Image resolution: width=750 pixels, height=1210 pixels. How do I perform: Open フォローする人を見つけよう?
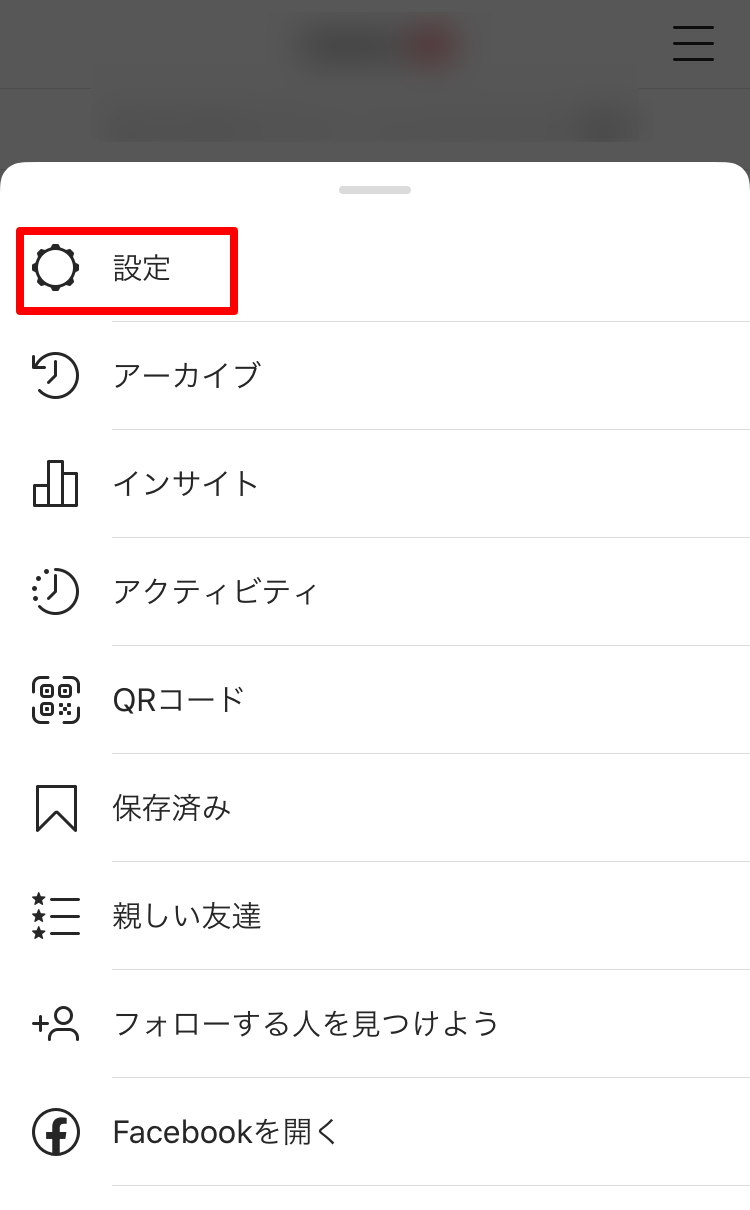point(375,1024)
